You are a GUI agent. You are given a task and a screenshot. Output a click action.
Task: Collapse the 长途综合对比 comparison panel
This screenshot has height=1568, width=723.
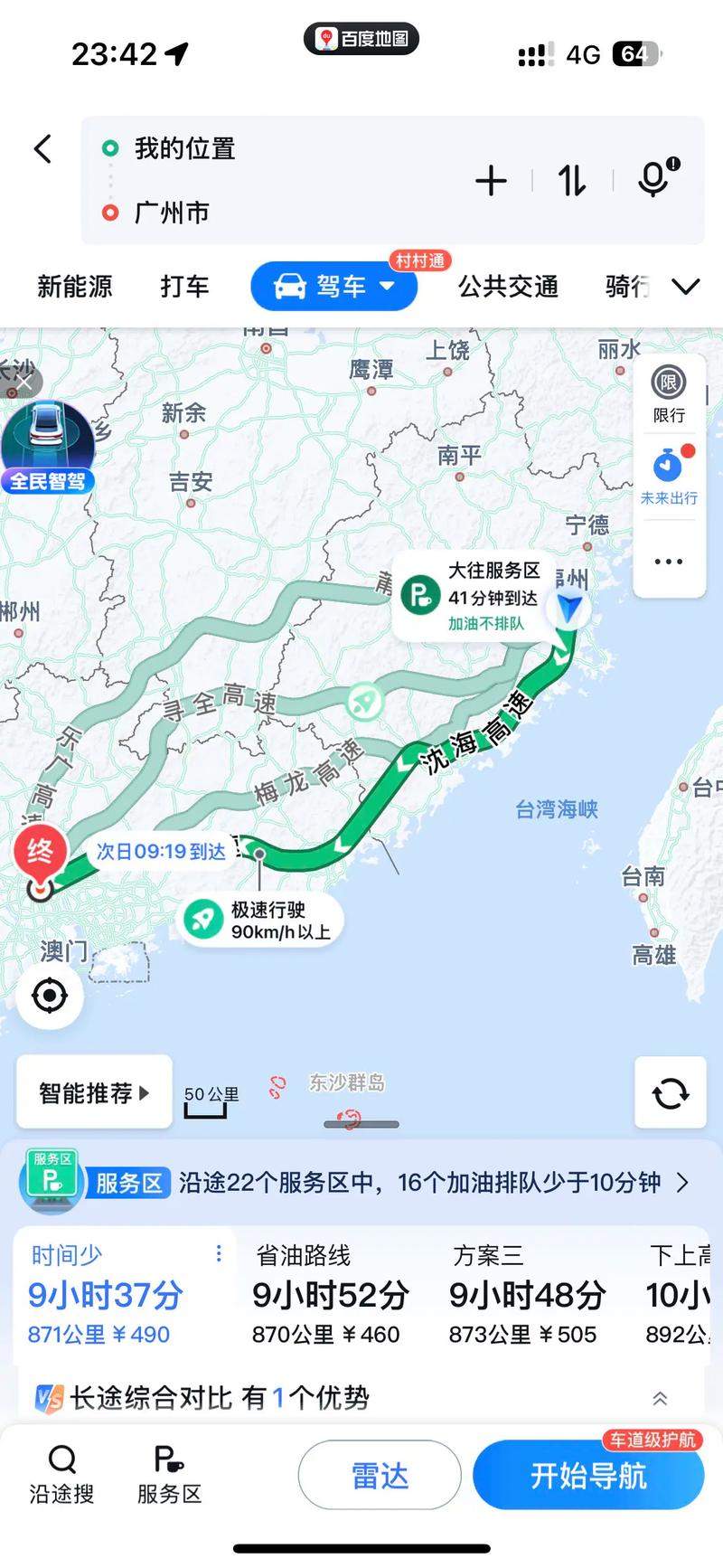point(660,1397)
